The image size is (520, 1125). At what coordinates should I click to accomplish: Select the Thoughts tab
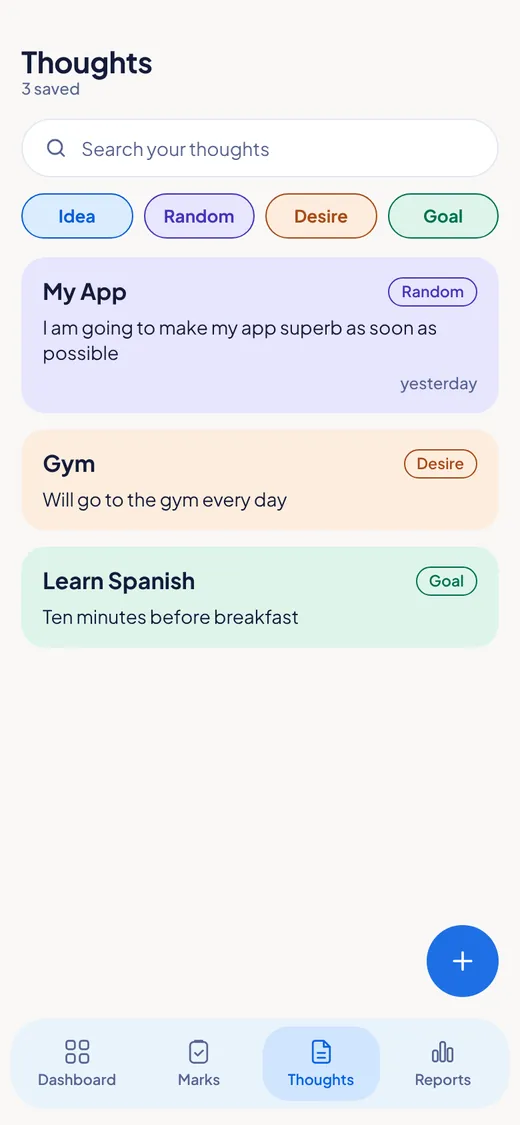[321, 1063]
